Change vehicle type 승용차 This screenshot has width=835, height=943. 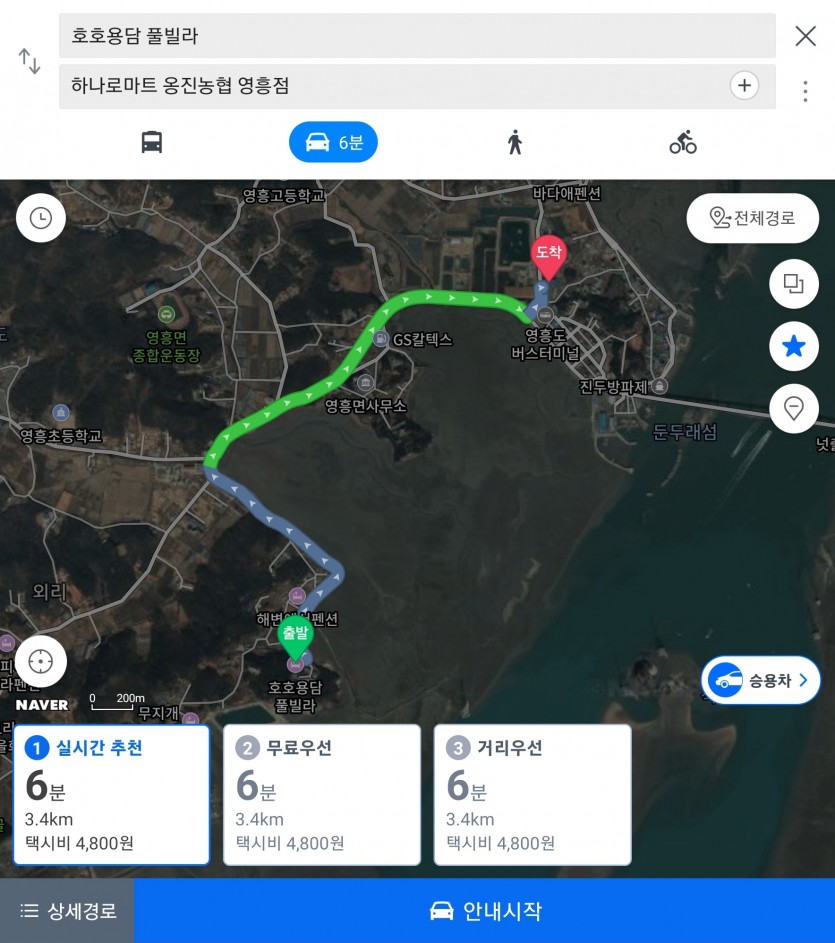761,681
